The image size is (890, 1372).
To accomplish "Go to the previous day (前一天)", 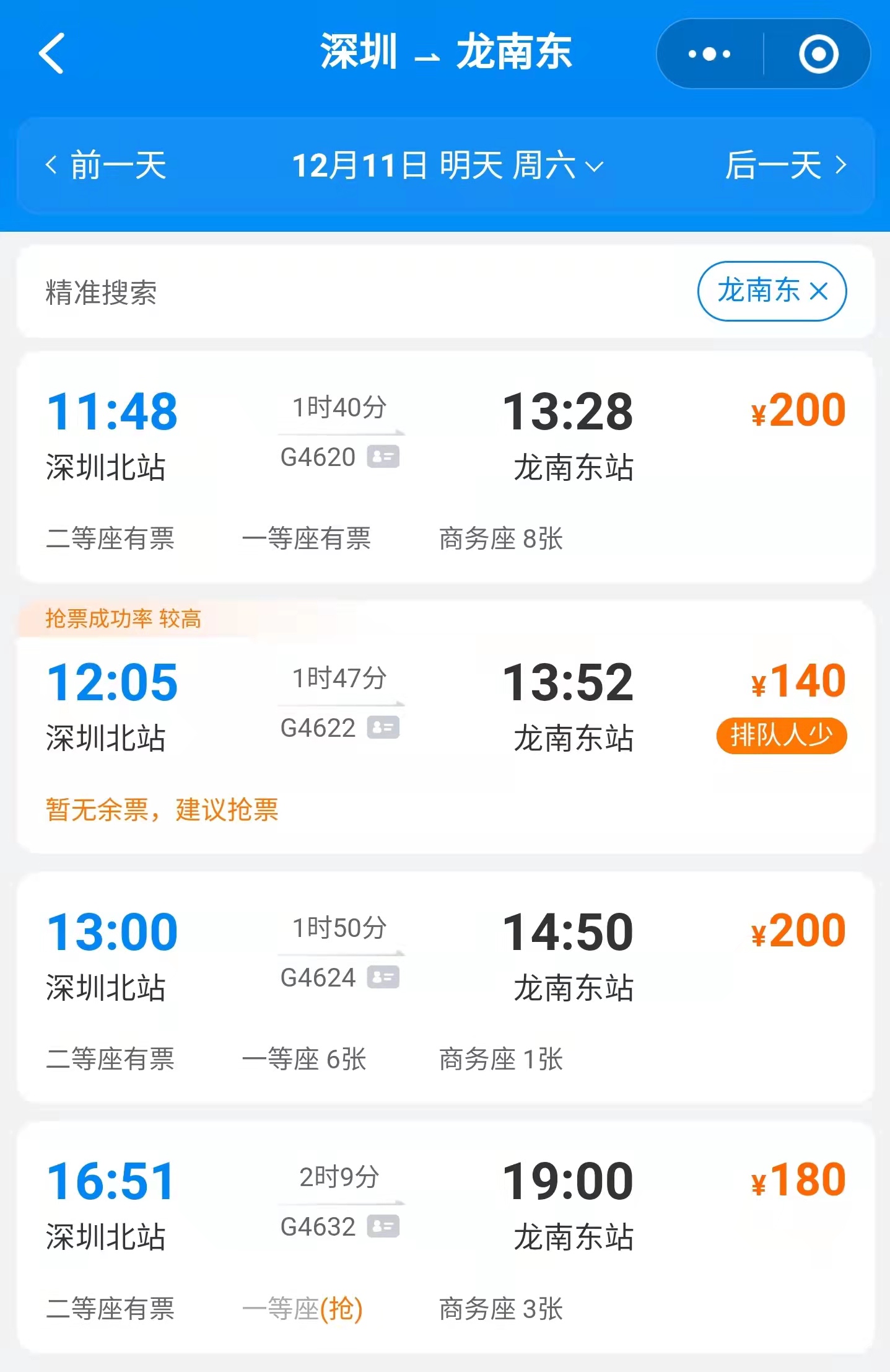I will (105, 165).
